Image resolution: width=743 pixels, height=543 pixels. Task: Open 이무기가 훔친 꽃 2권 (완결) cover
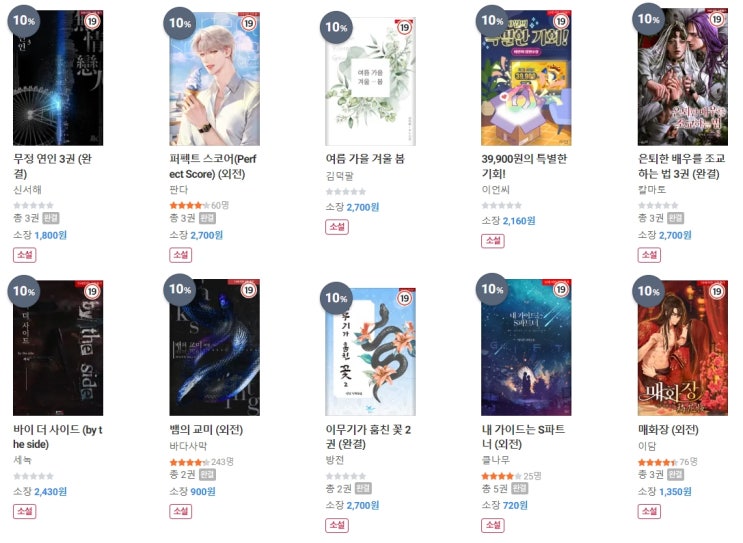(370, 351)
